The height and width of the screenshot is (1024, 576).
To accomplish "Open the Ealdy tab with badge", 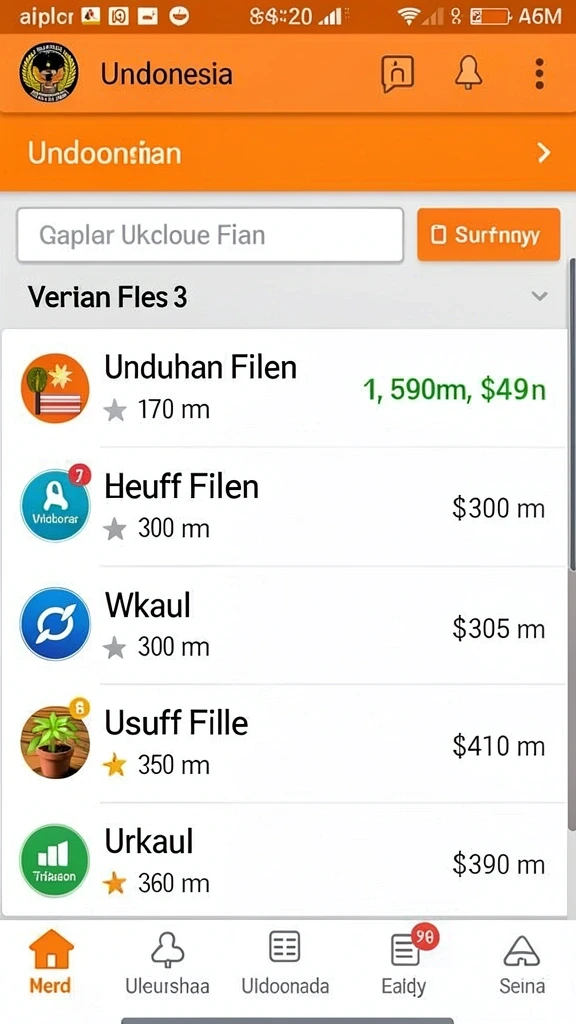I will point(405,961).
